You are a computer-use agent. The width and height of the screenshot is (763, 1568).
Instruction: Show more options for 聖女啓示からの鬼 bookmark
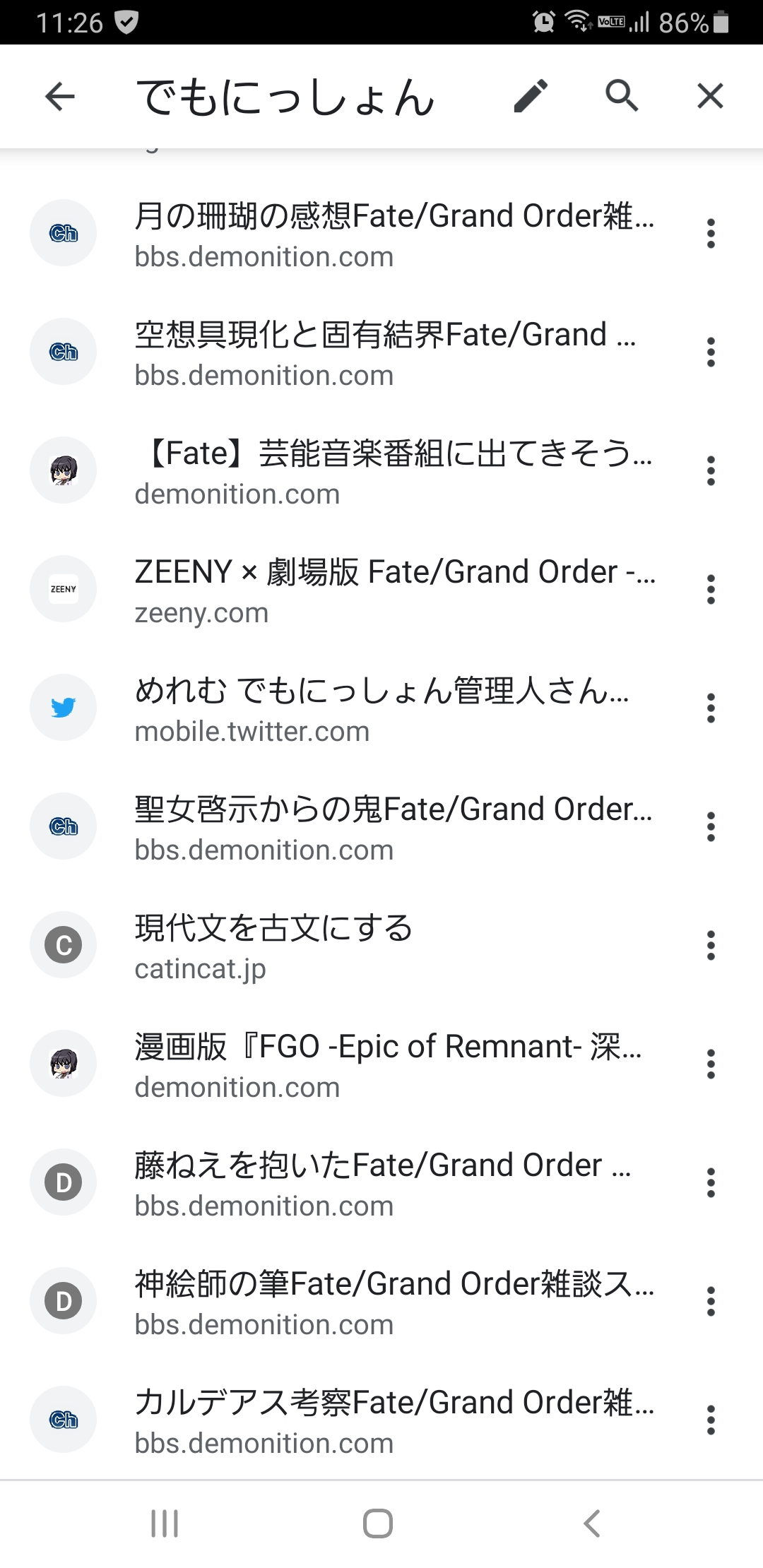[x=711, y=827]
